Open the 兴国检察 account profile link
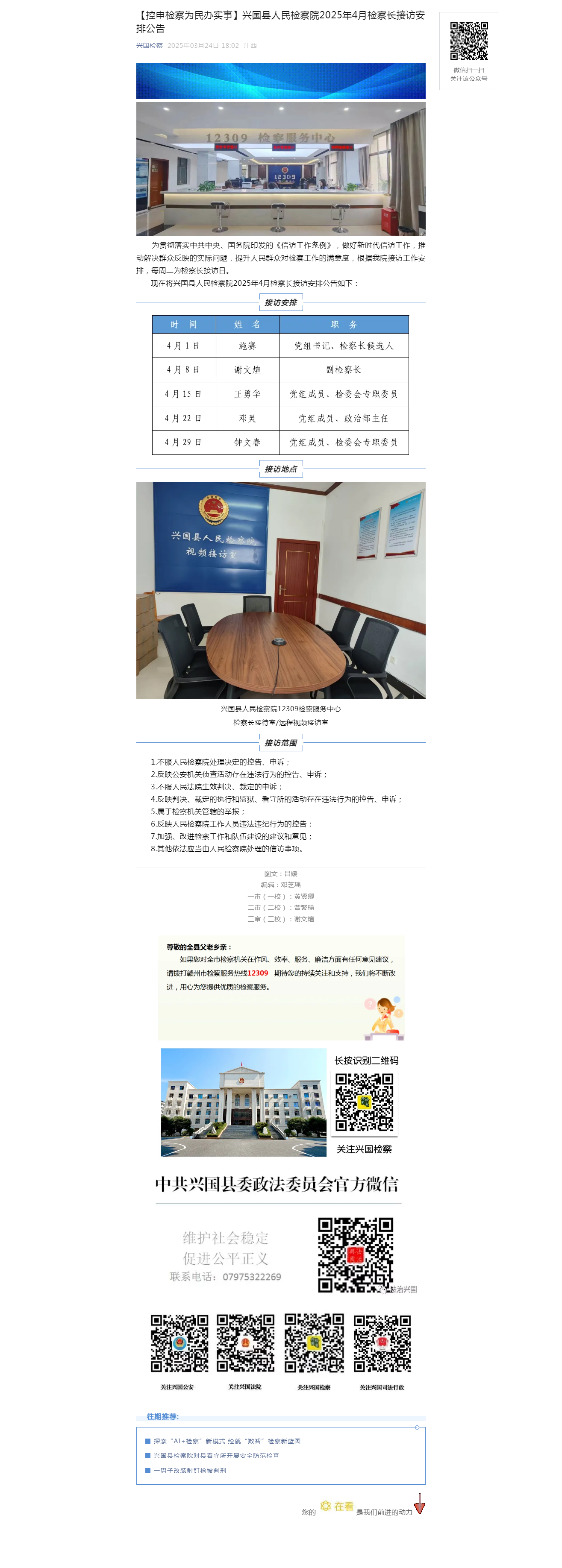Image resolution: width=562 pixels, height=1568 pixels. pos(149,46)
